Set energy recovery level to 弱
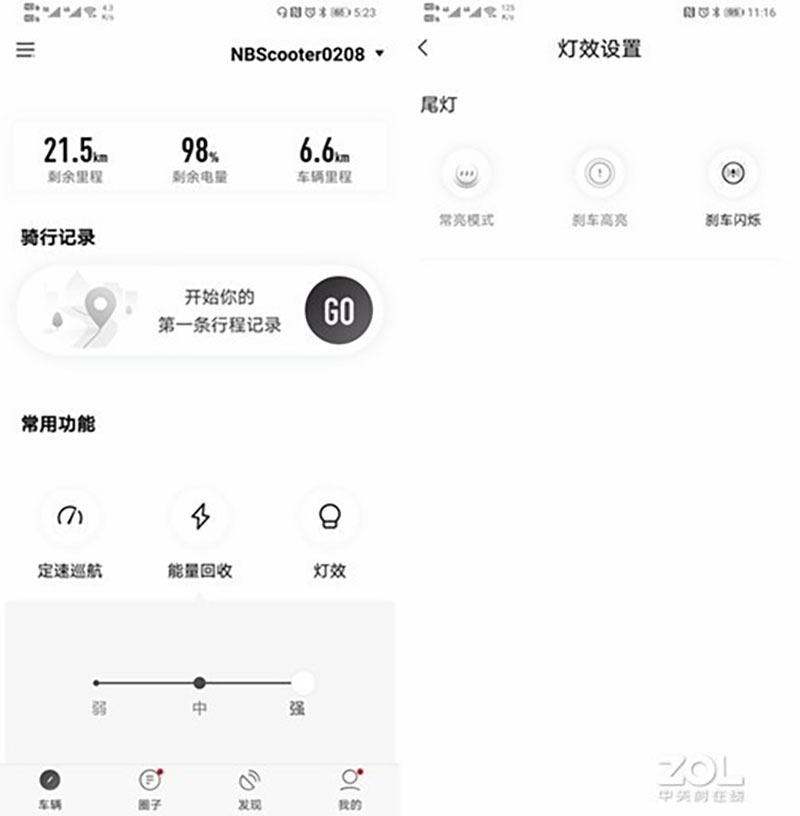Screen dimensions: 800x816 pos(97,683)
